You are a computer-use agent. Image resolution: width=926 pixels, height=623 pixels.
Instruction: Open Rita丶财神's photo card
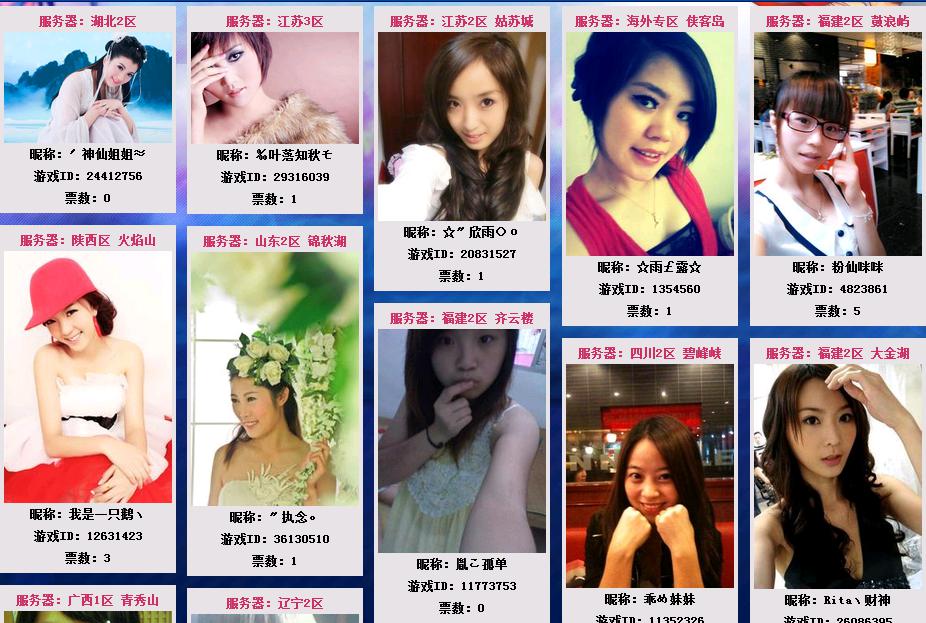[x=837, y=475]
